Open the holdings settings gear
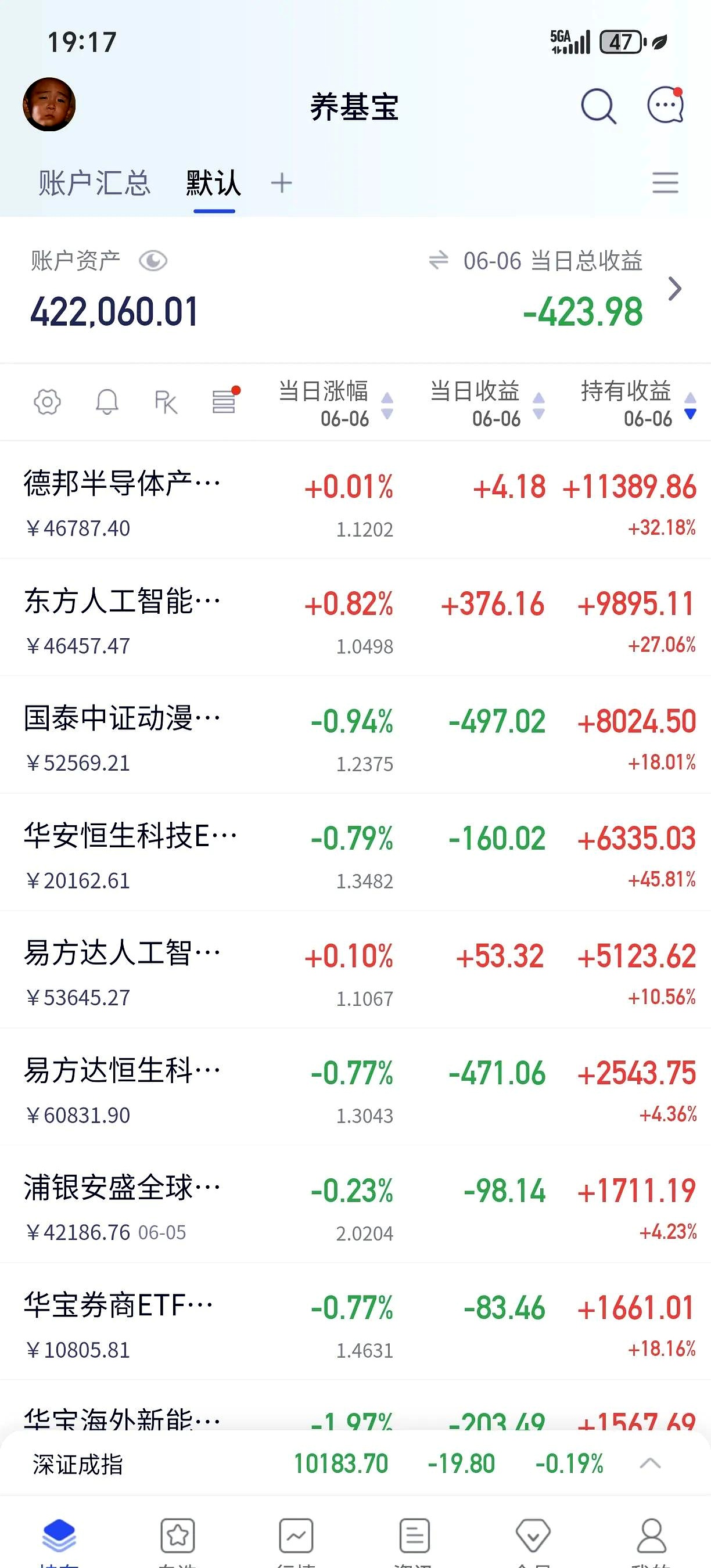This screenshot has height=1568, width=711. point(48,402)
